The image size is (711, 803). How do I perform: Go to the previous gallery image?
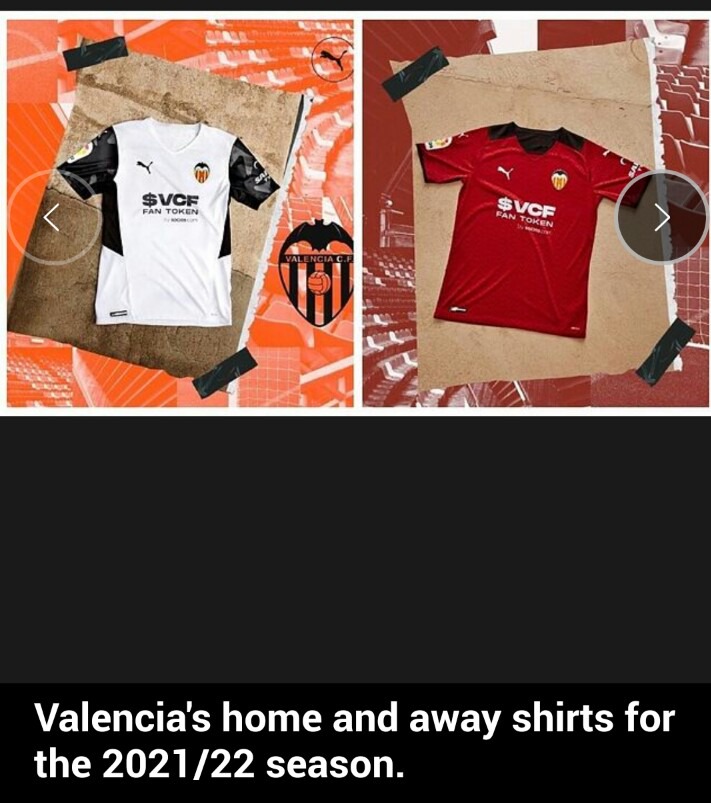[53, 217]
